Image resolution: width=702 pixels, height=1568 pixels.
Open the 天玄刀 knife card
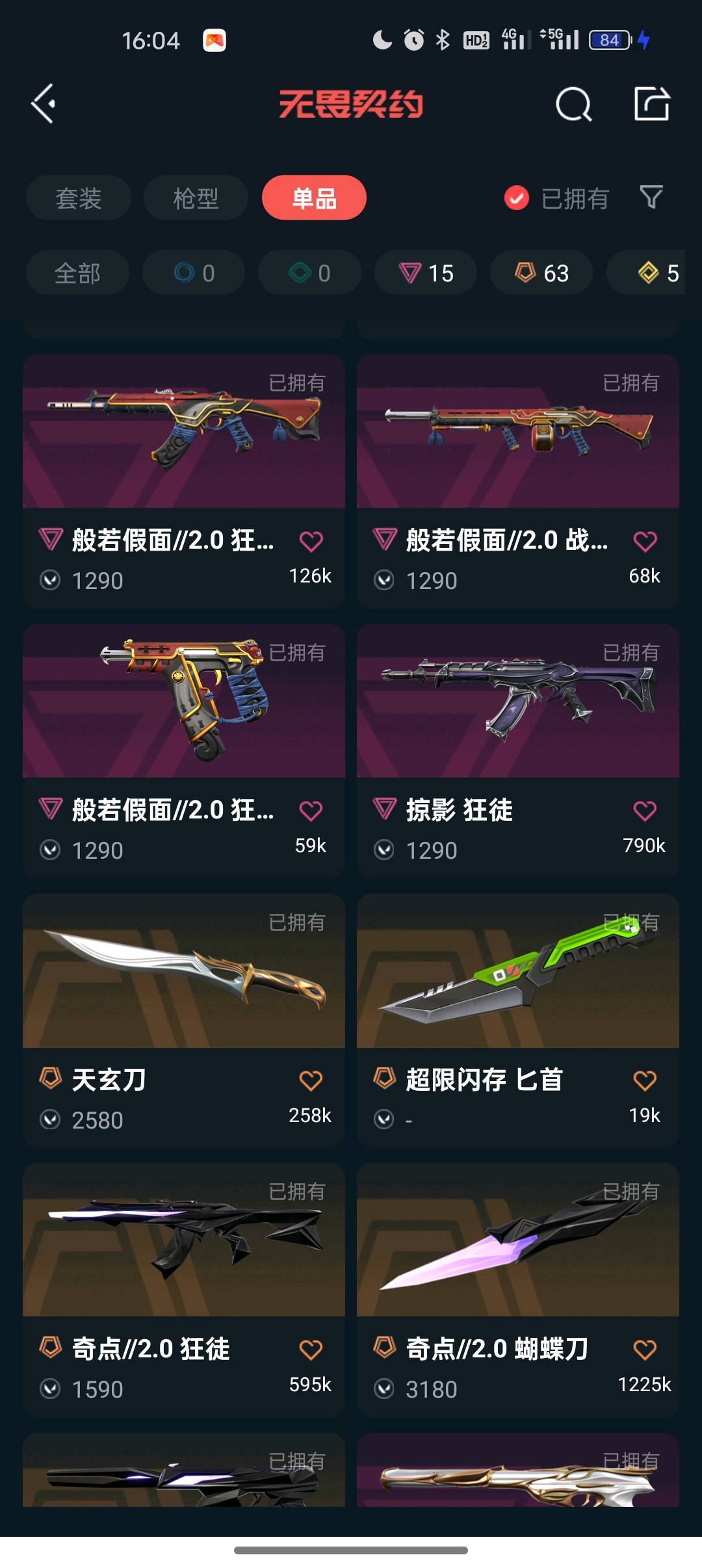184,1021
